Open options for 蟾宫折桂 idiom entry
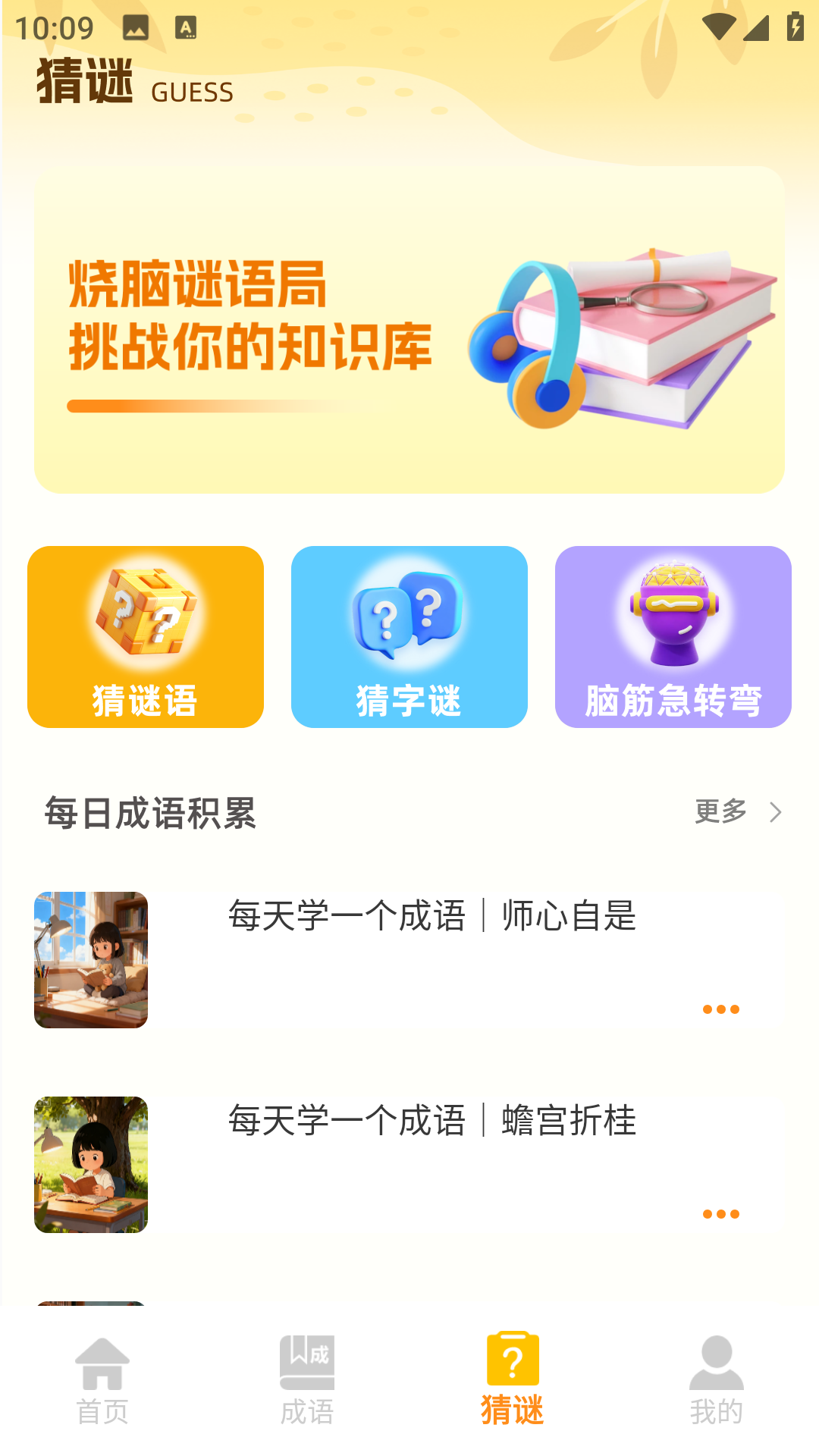The width and height of the screenshot is (819, 1456). (x=720, y=1215)
